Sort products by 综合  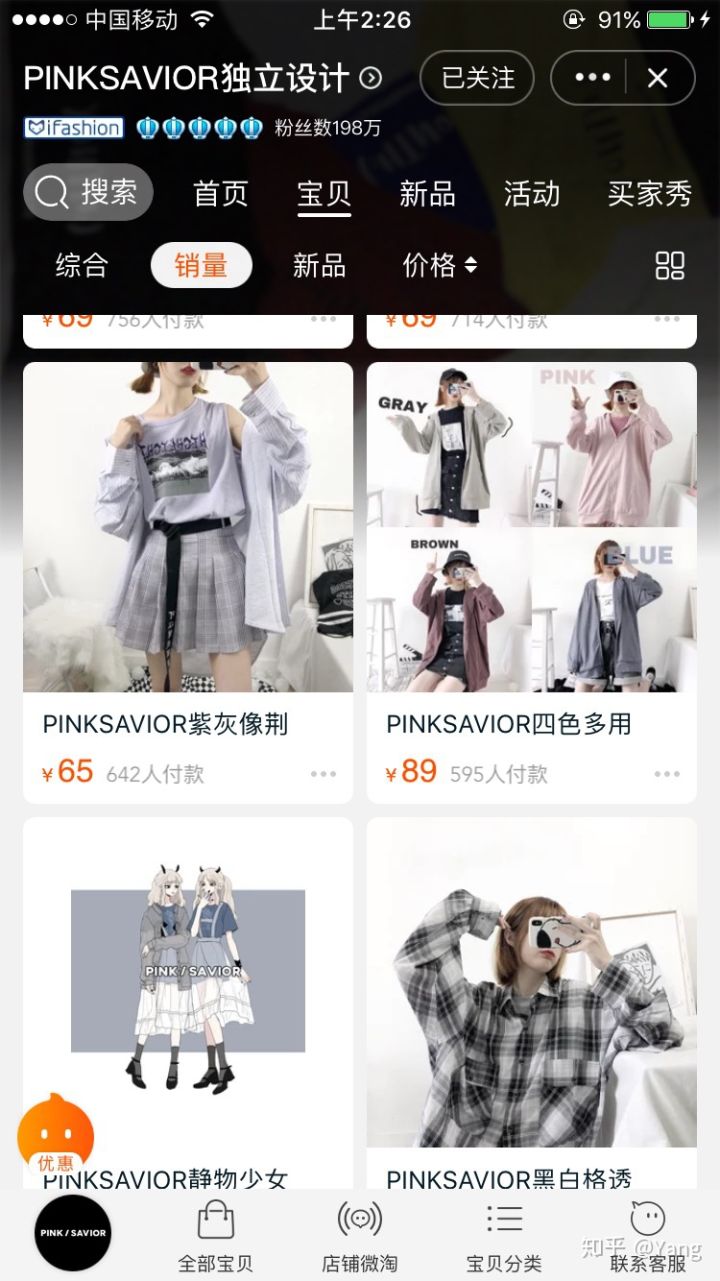click(81, 265)
